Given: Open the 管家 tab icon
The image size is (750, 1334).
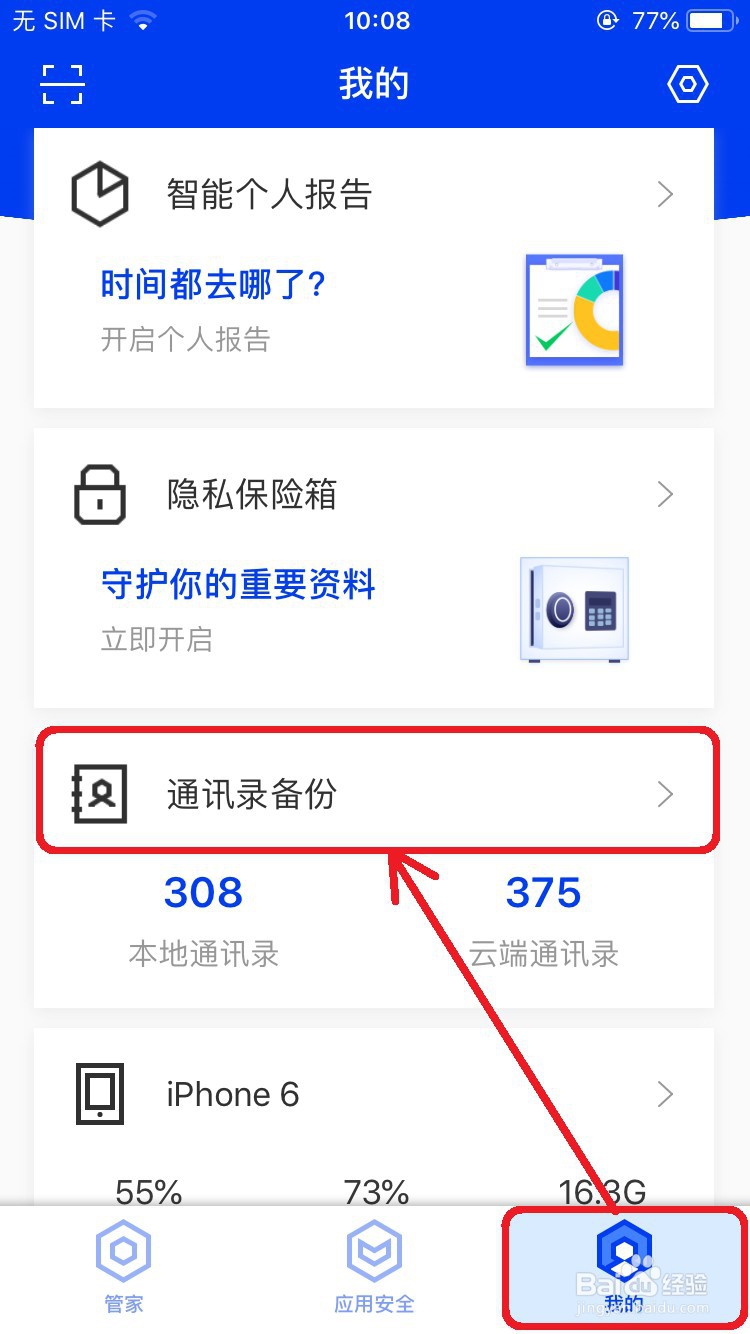Looking at the screenshot, I should click(x=124, y=1251).
